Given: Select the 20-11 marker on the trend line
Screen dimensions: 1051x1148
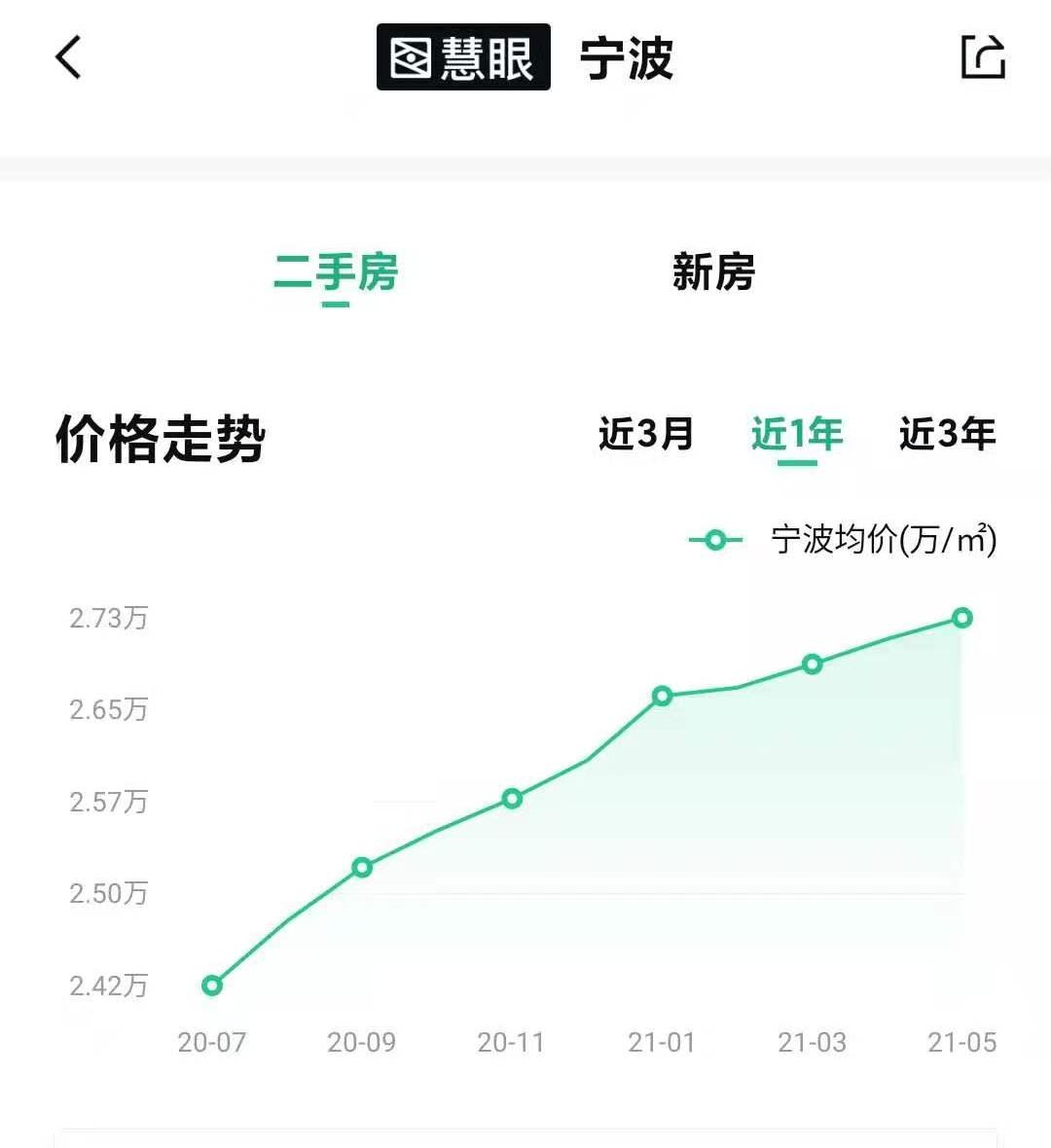Looking at the screenshot, I should [511, 799].
